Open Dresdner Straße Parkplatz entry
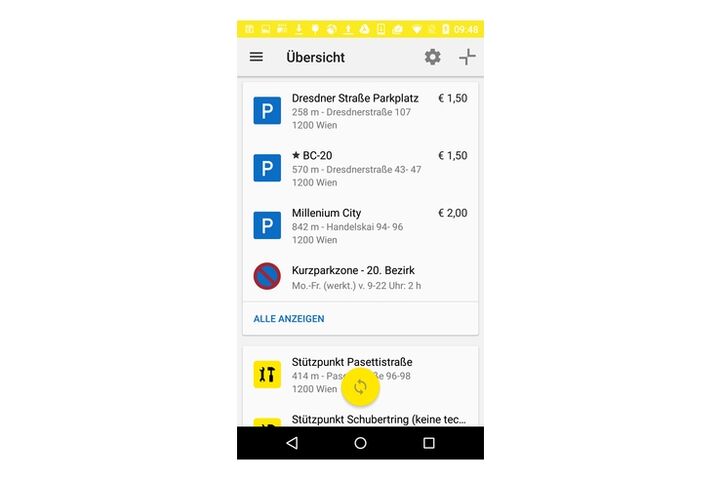The width and height of the screenshot is (720, 480). [x=360, y=111]
